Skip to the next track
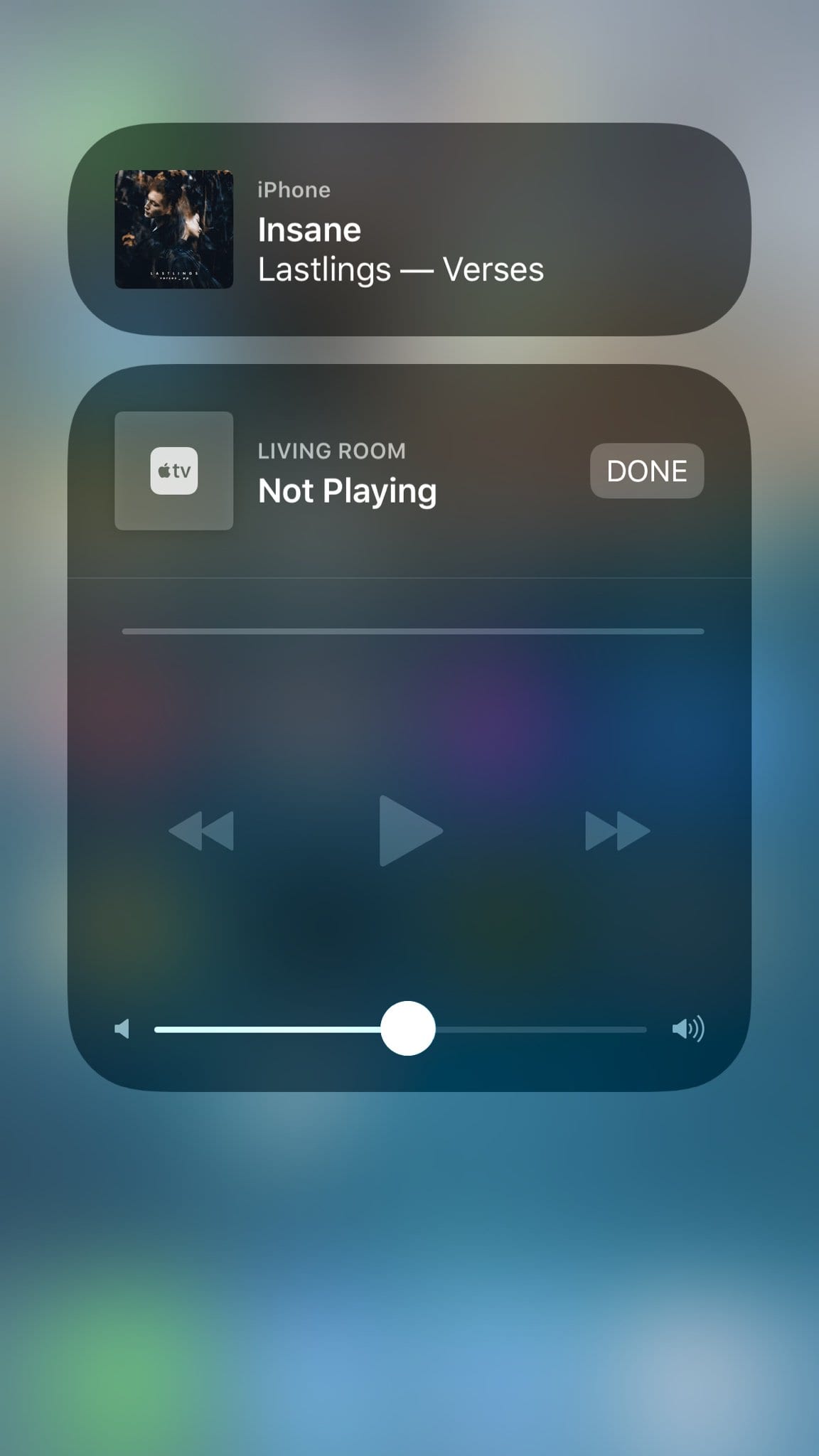The width and height of the screenshot is (819, 1456). tap(617, 830)
